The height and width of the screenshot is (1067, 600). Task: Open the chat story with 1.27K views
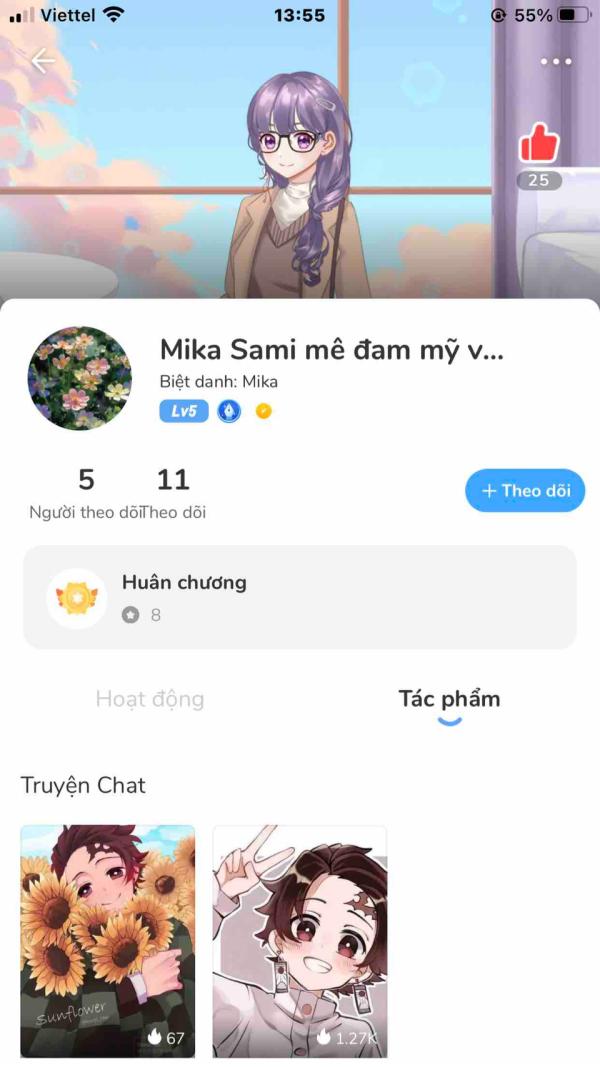(300, 940)
